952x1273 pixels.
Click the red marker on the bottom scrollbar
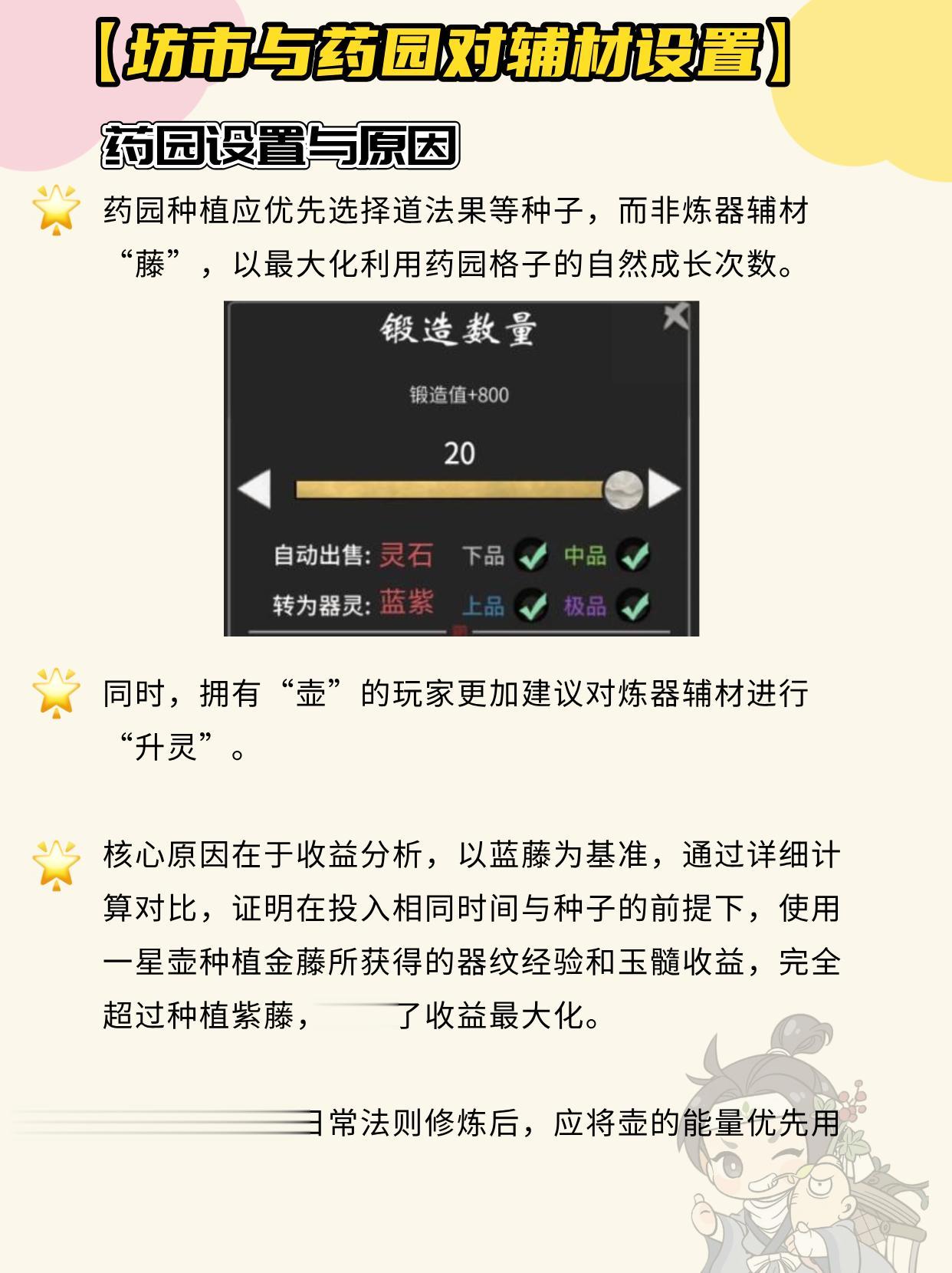(458, 627)
